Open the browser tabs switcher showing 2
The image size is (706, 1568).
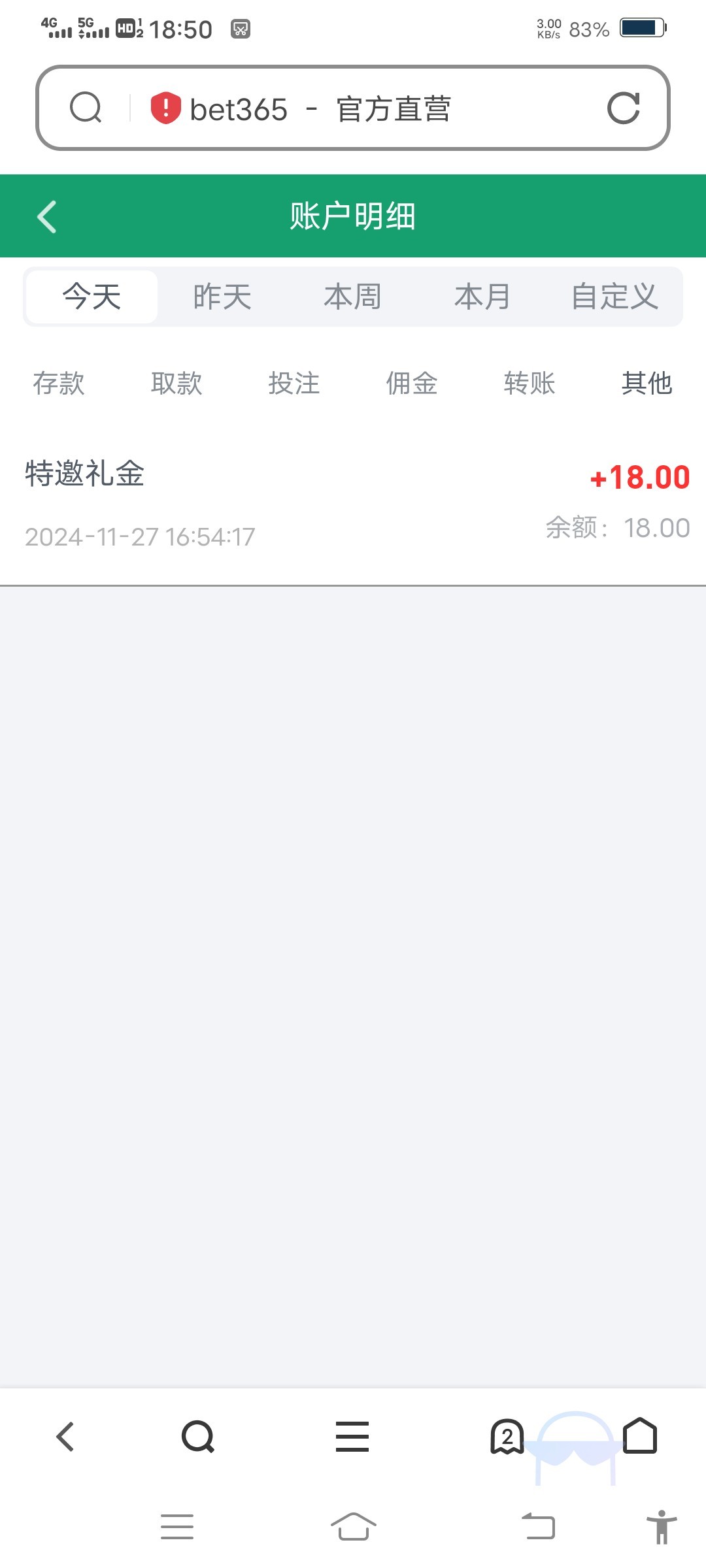tap(507, 1437)
